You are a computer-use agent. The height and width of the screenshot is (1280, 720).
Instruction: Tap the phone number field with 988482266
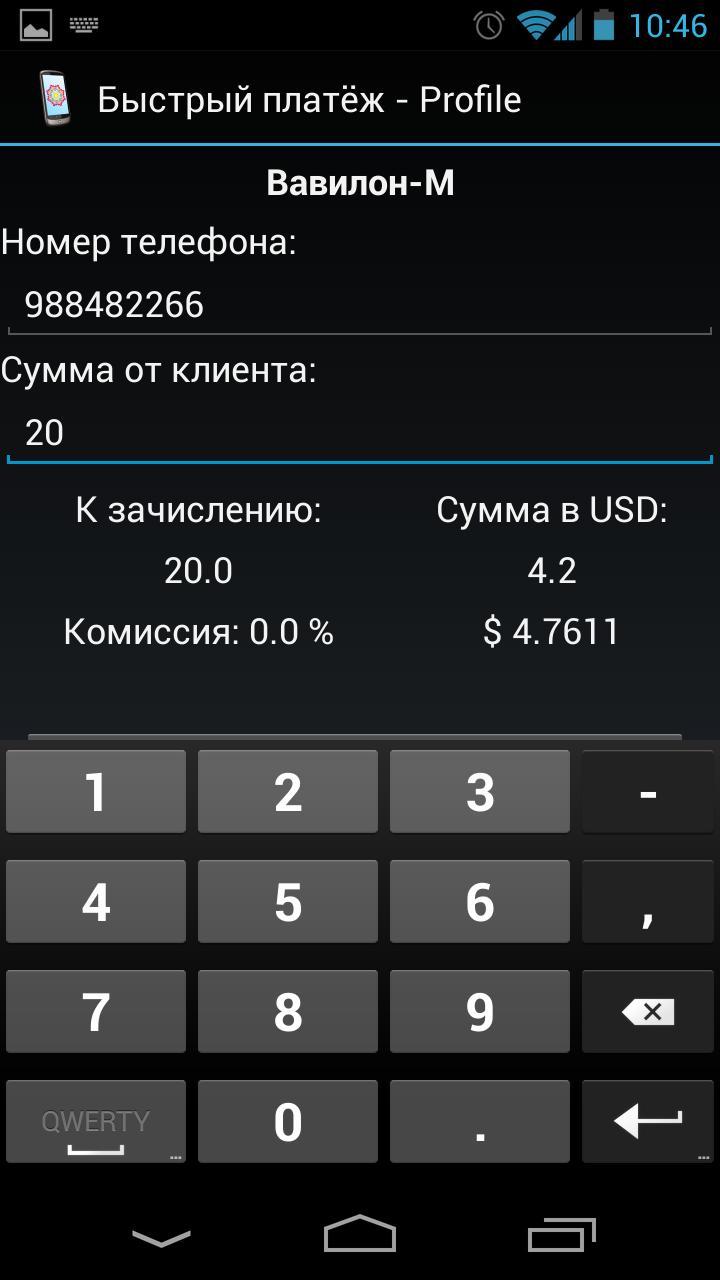coord(360,305)
